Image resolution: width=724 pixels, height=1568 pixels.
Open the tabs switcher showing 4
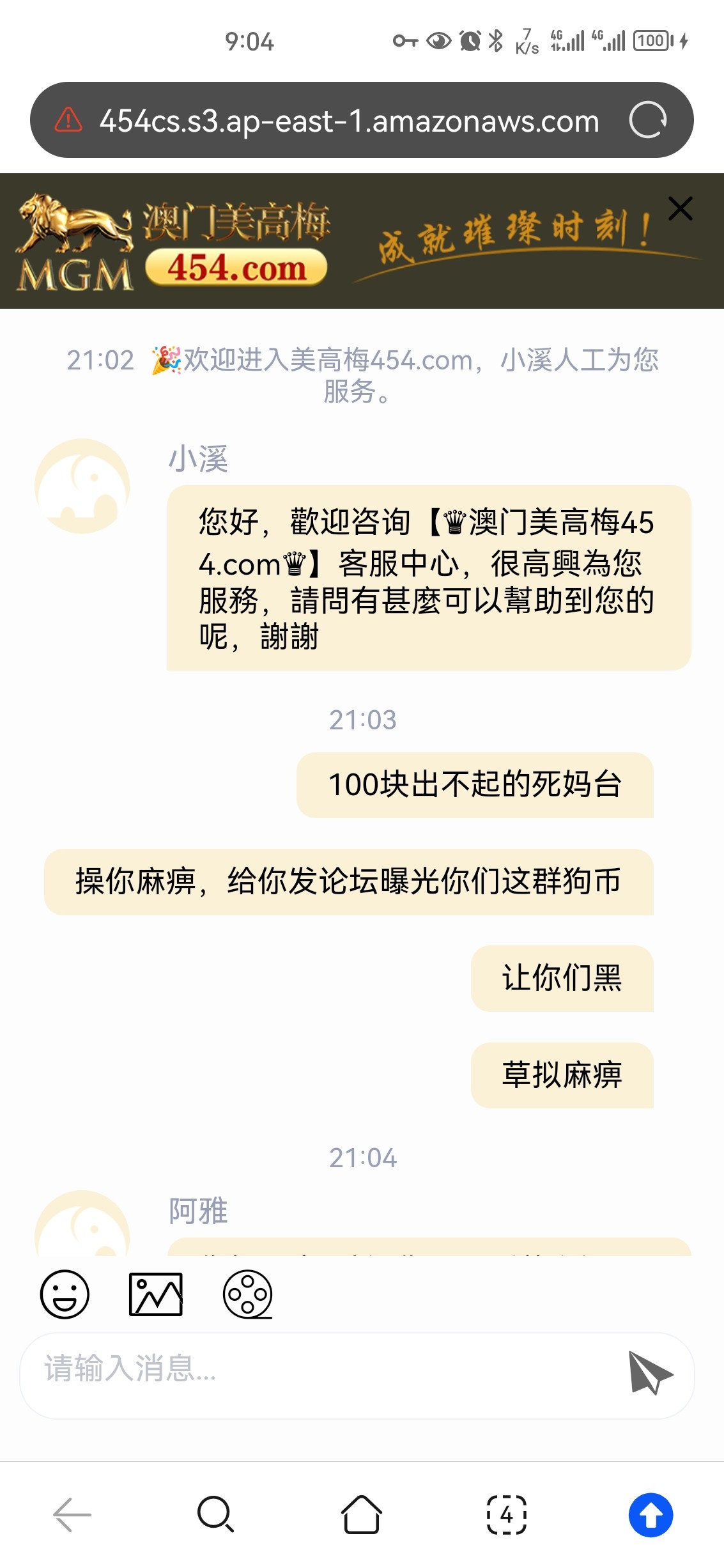click(x=506, y=1514)
